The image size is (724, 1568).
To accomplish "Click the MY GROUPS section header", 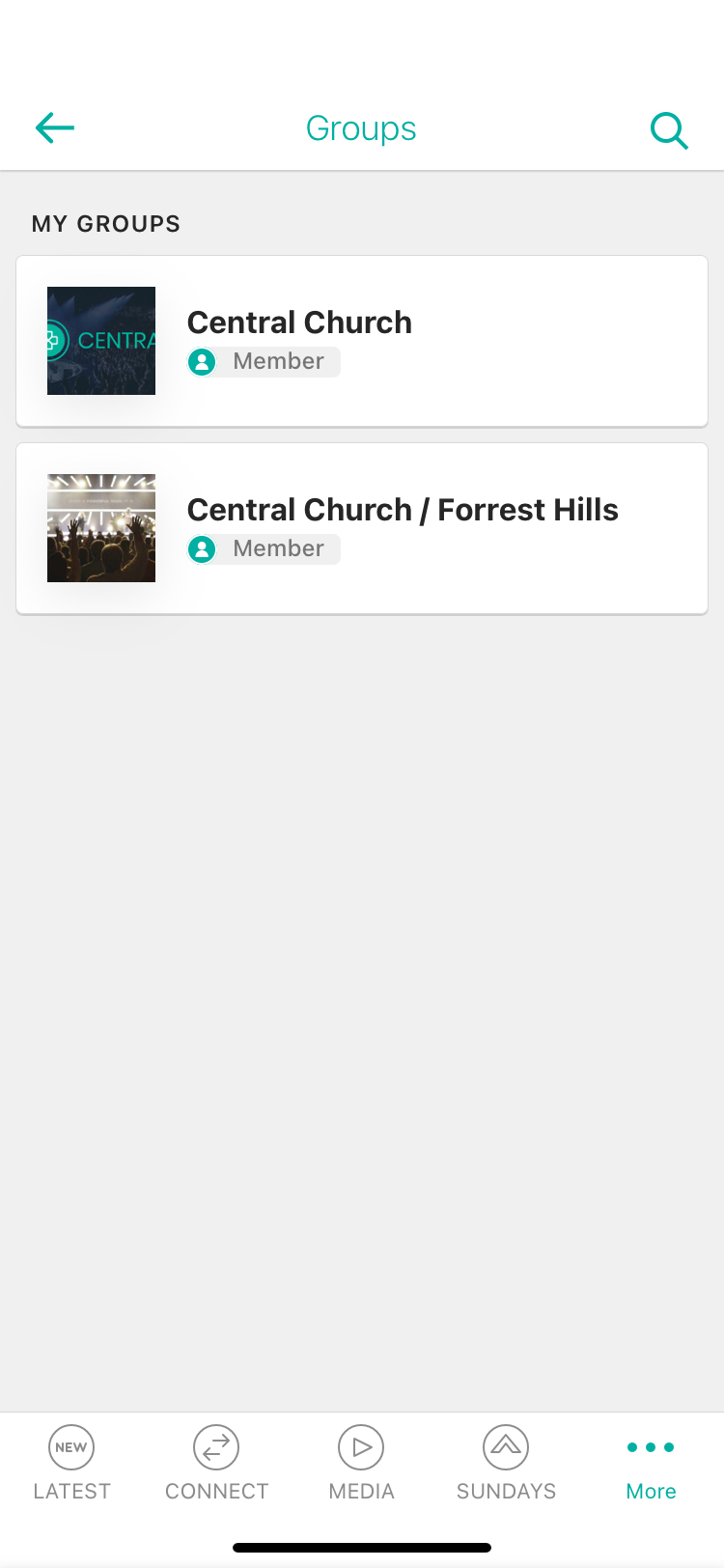I will (105, 223).
